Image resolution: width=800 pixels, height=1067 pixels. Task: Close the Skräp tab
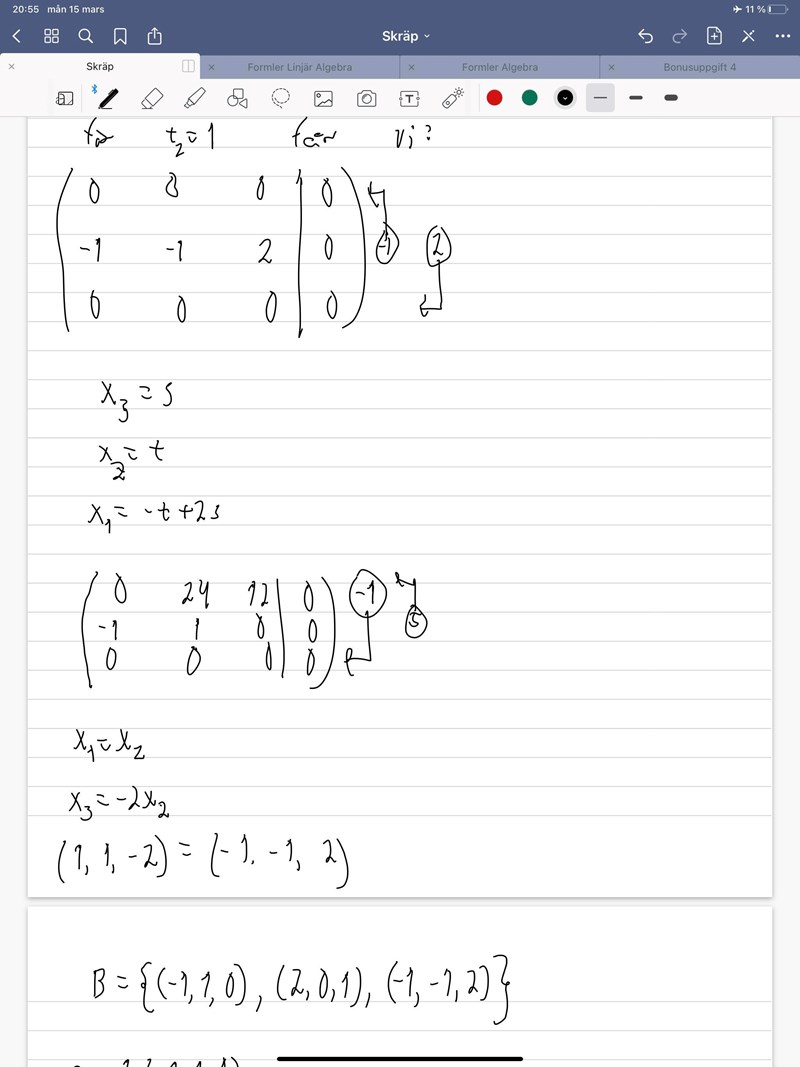11,67
